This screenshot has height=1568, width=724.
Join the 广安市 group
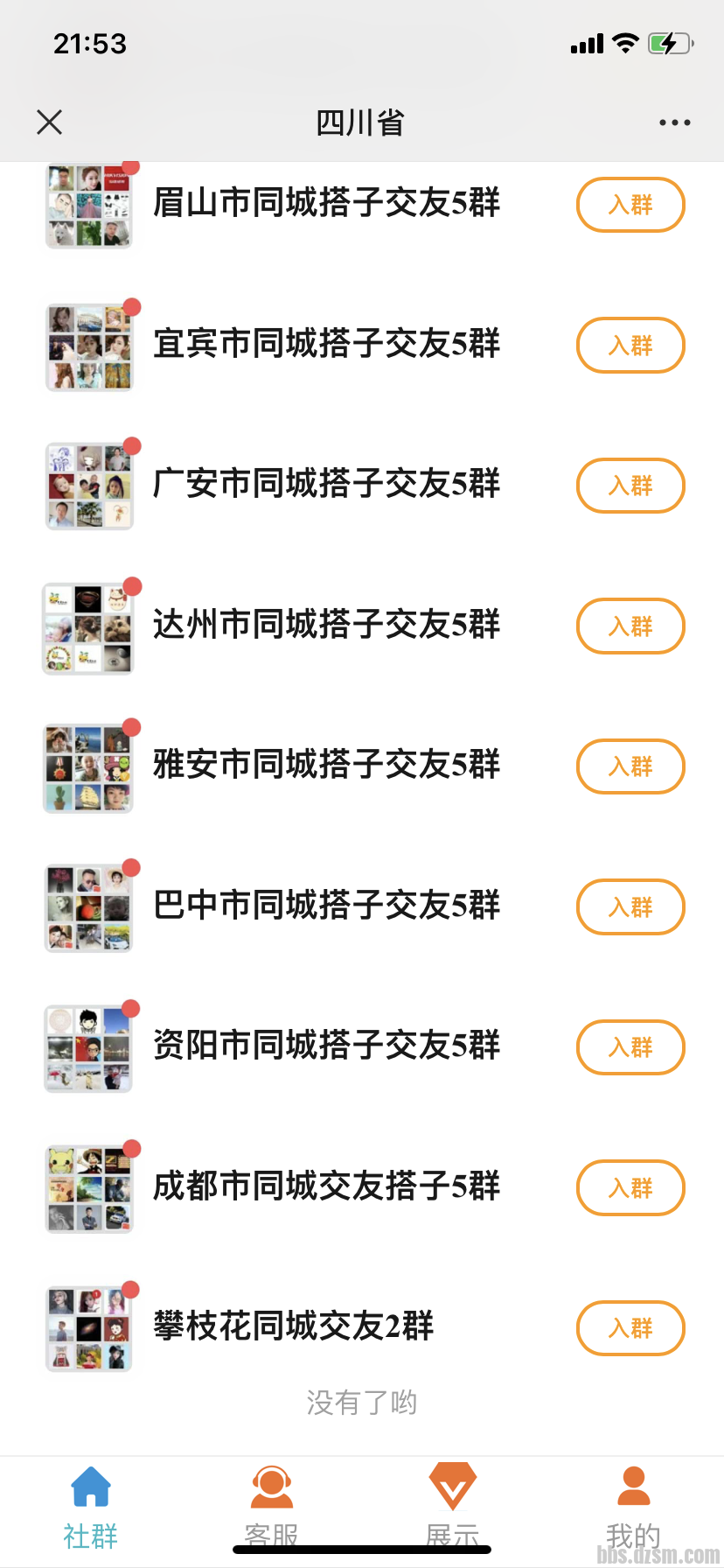point(630,486)
